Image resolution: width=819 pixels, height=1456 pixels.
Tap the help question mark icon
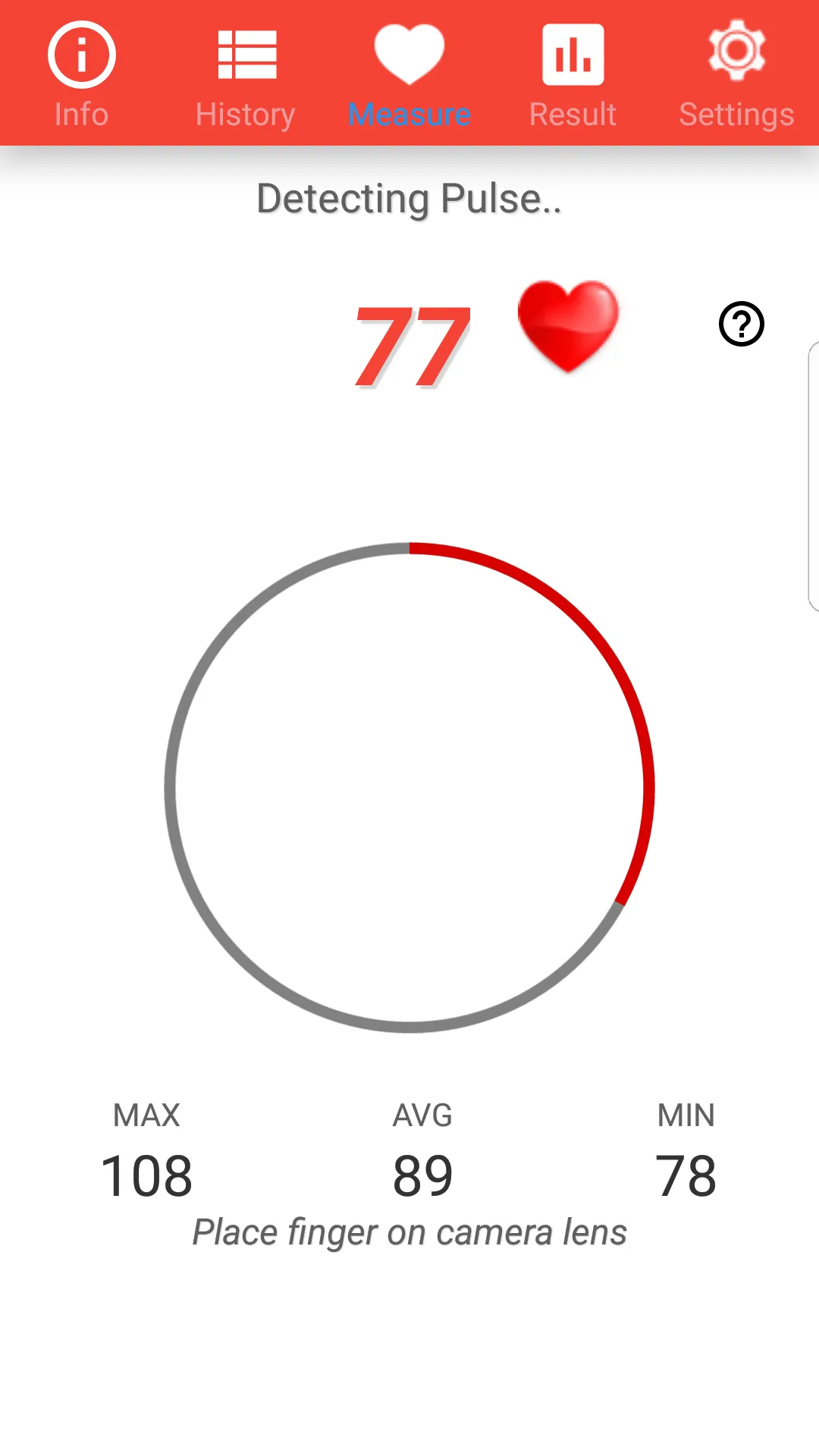pyautogui.click(x=741, y=324)
